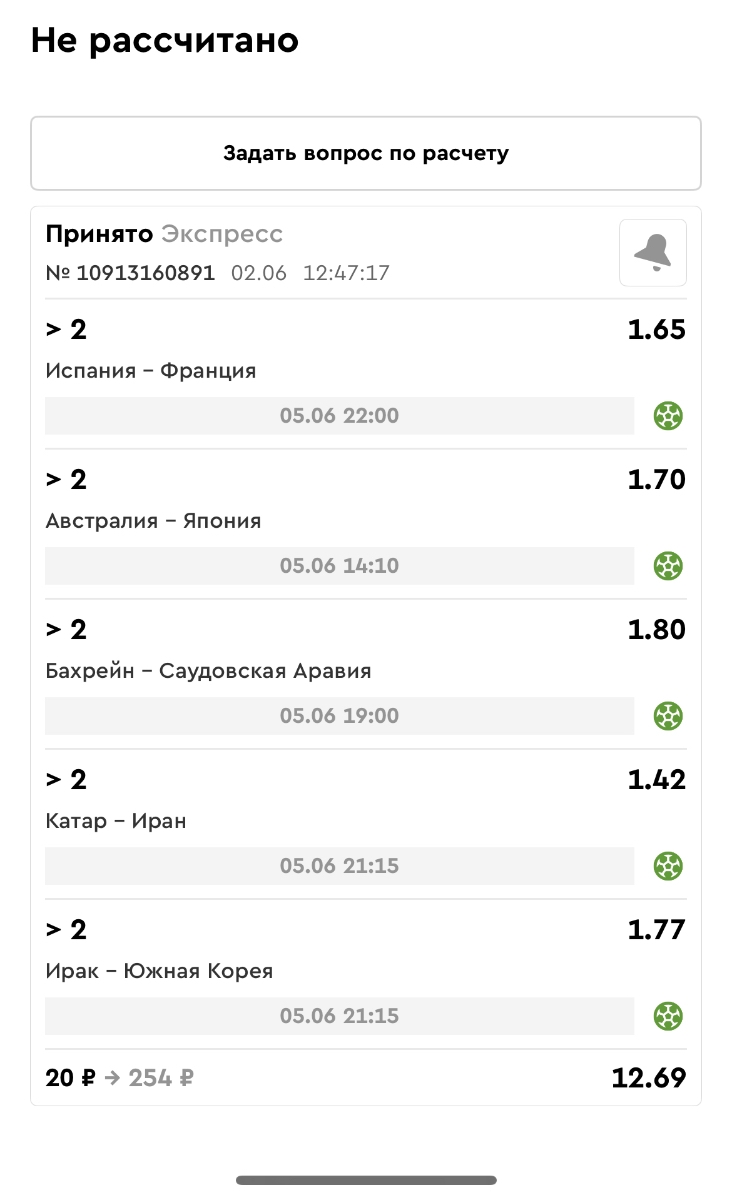Tap the 'Задать вопрос по расчету' button
This screenshot has height=1200, width=732.
pos(365,153)
